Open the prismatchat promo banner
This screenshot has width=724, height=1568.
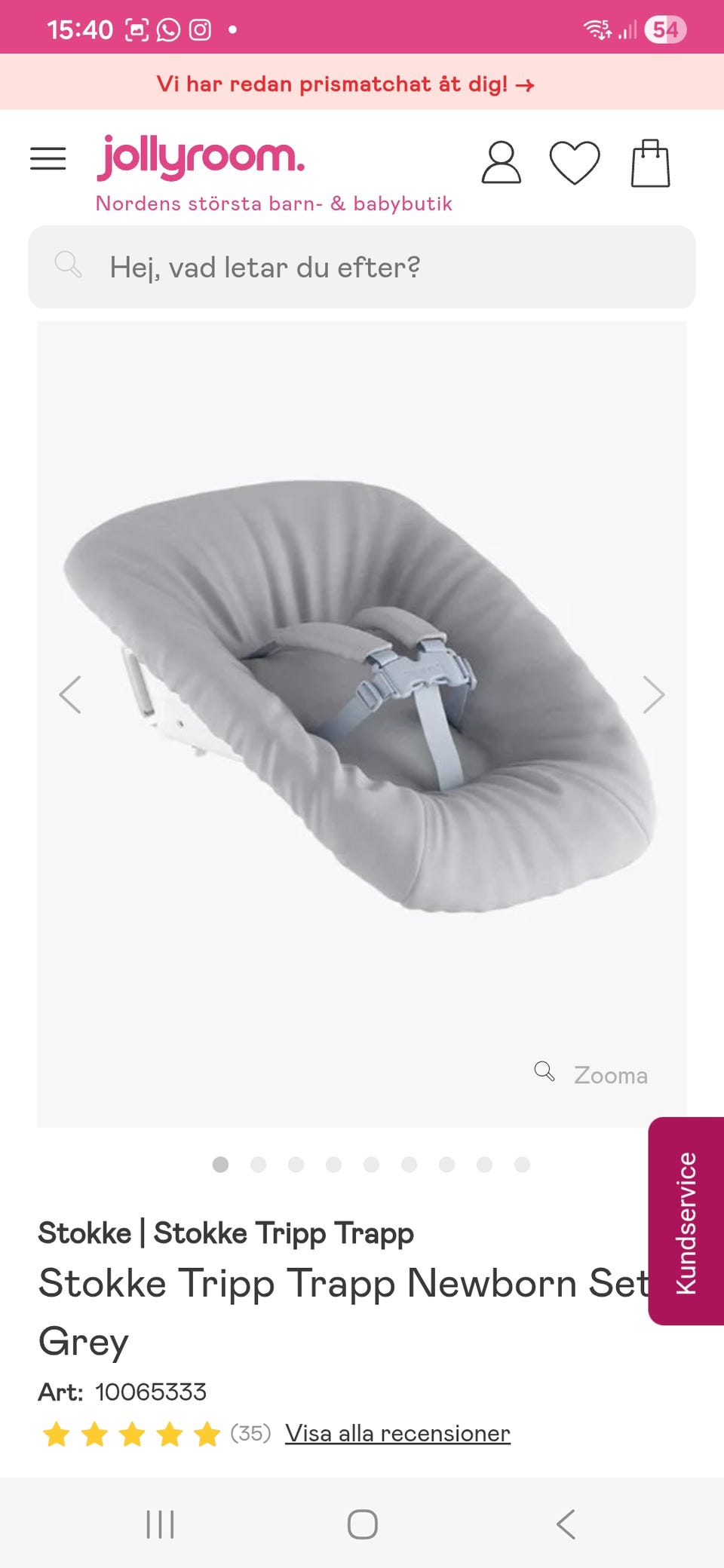345,84
